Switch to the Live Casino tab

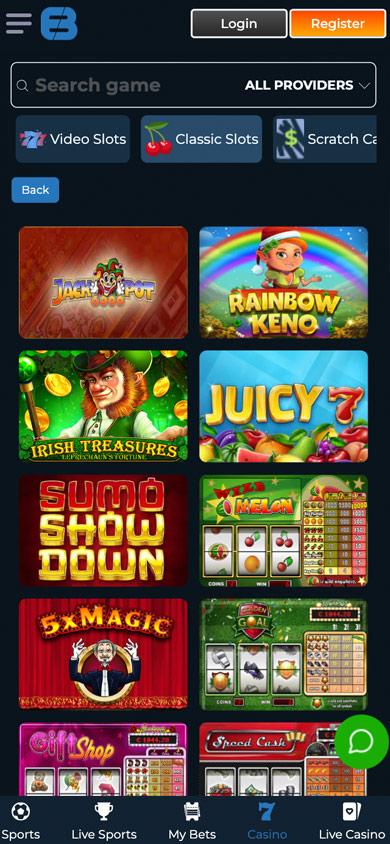352,821
